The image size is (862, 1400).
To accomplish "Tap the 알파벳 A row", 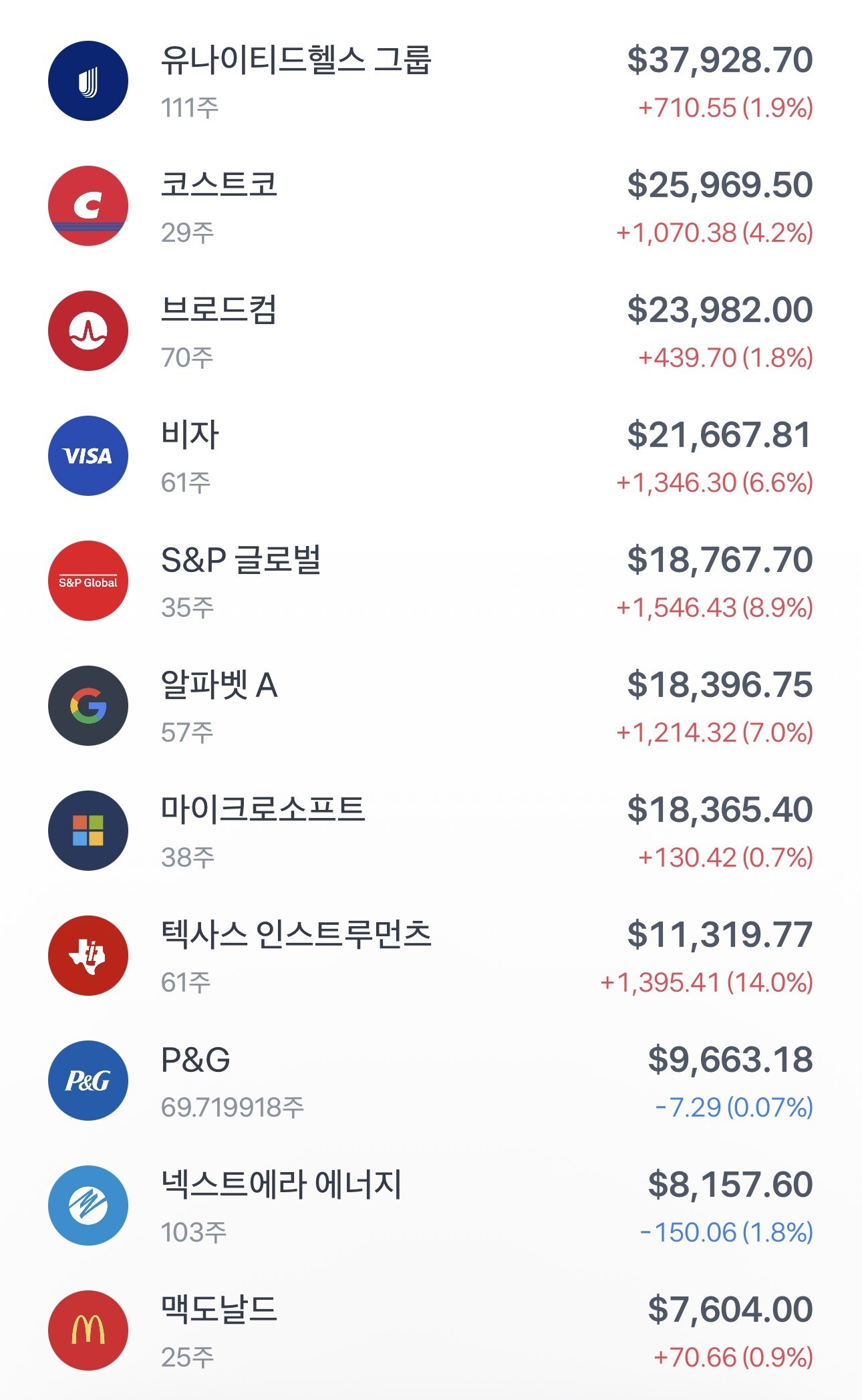I will click(431, 706).
